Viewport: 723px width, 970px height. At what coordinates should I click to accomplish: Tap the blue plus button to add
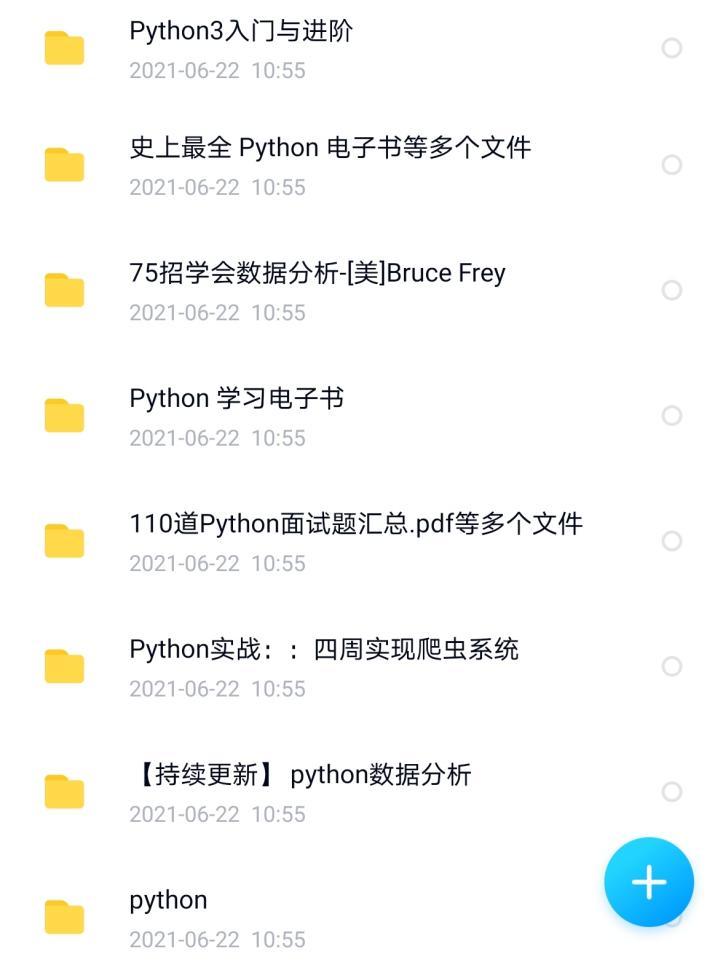(649, 882)
